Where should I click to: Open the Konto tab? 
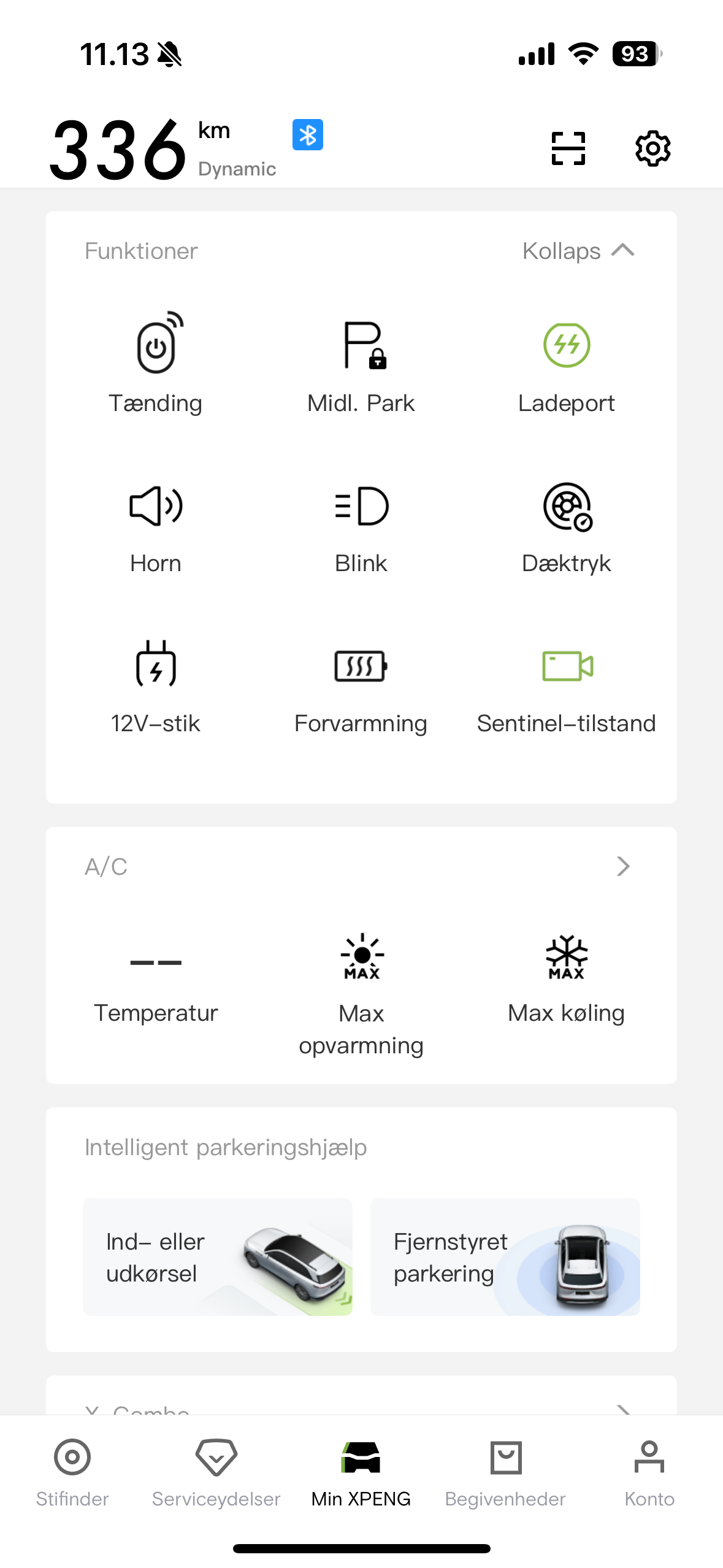[x=649, y=1472]
